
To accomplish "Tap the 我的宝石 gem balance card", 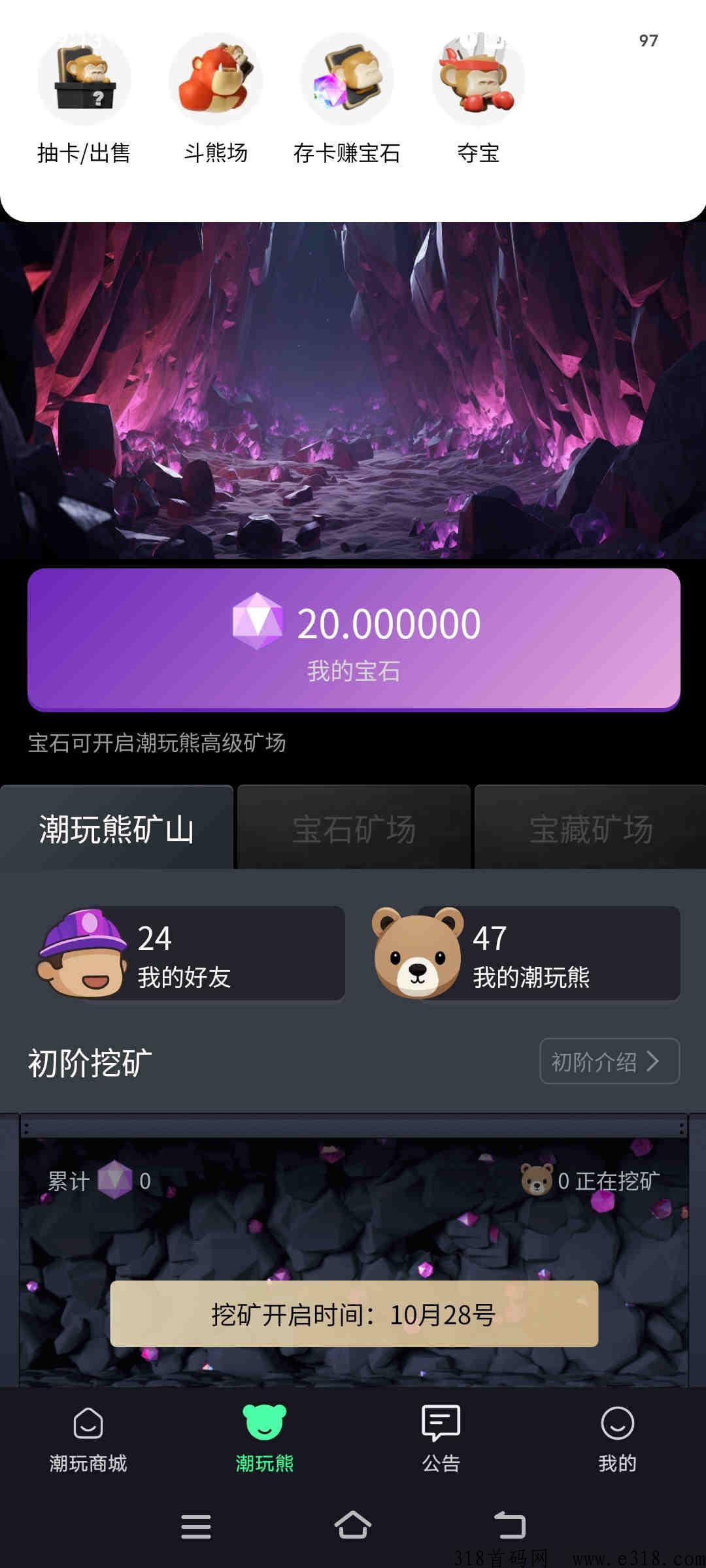I will (x=354, y=639).
